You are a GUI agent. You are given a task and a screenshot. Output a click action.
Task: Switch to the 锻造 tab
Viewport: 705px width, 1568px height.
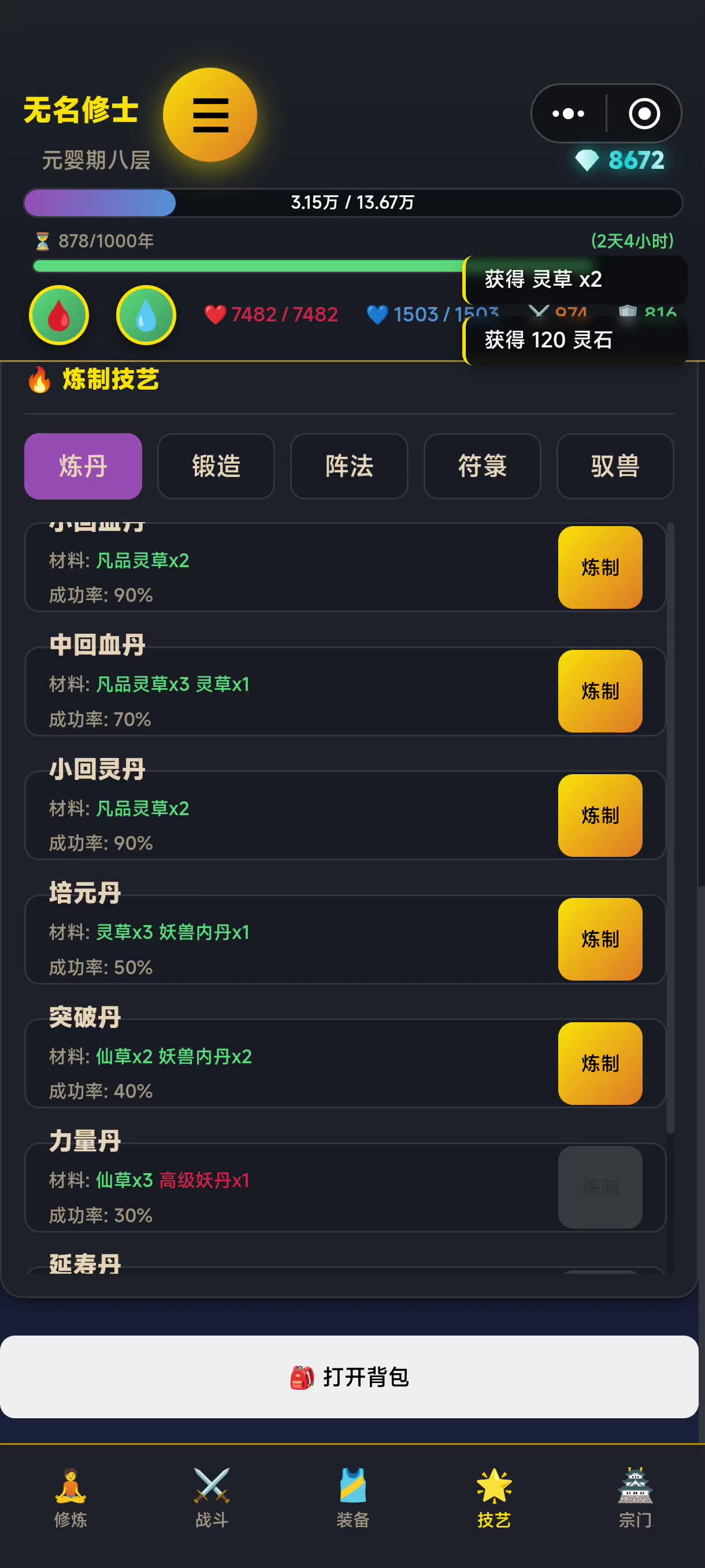tap(216, 466)
